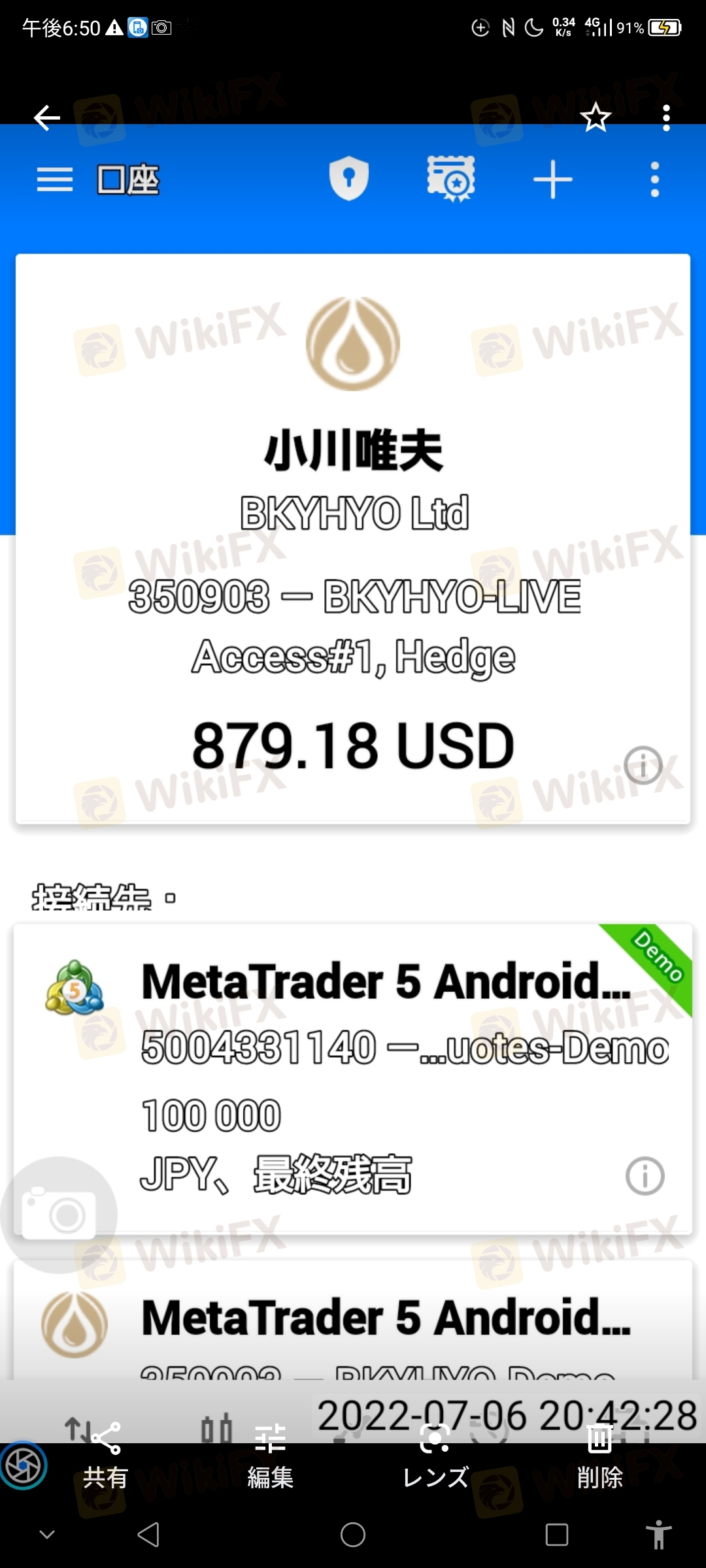This screenshot has width=706, height=1568.
Task: Tap the floating camera screenshot button
Action: point(59,1215)
